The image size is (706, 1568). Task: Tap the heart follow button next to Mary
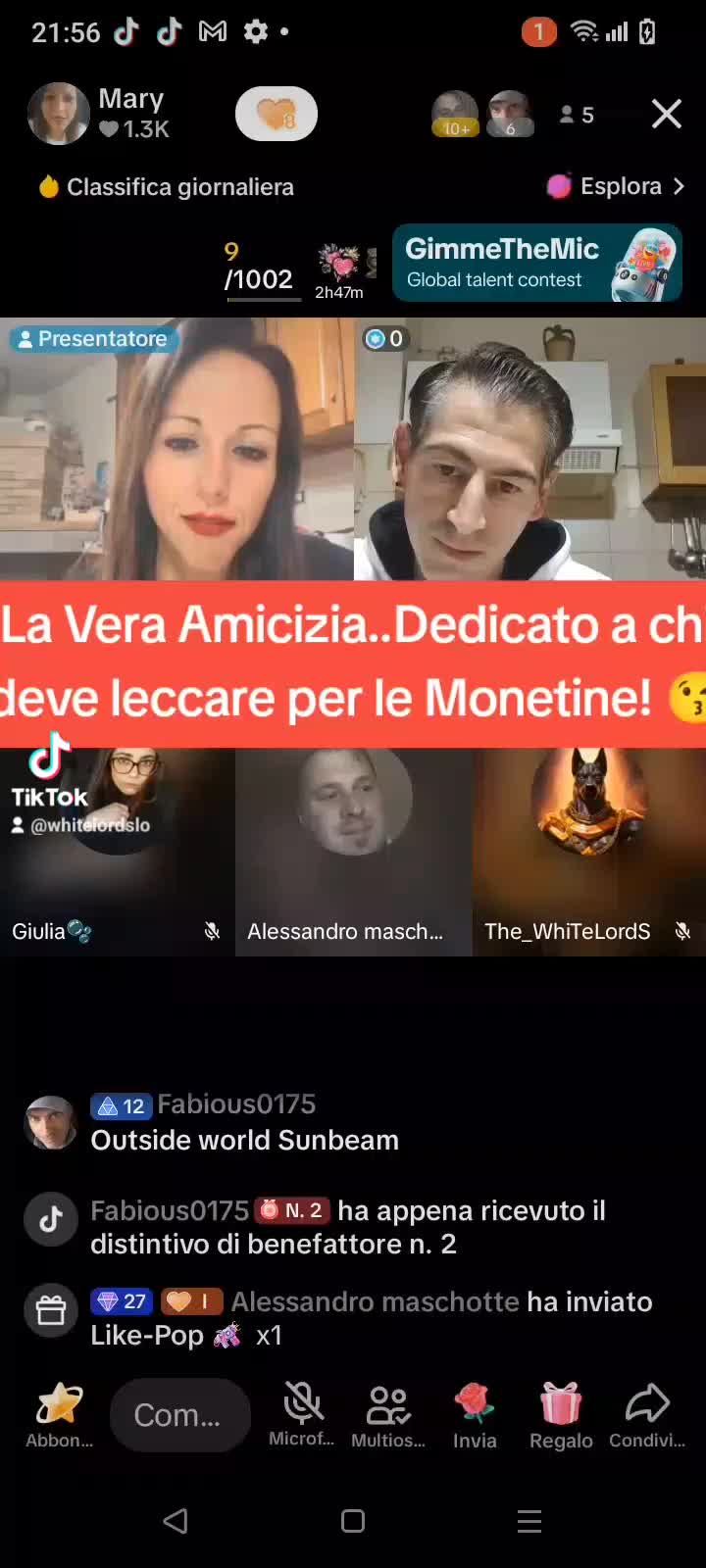[277, 114]
